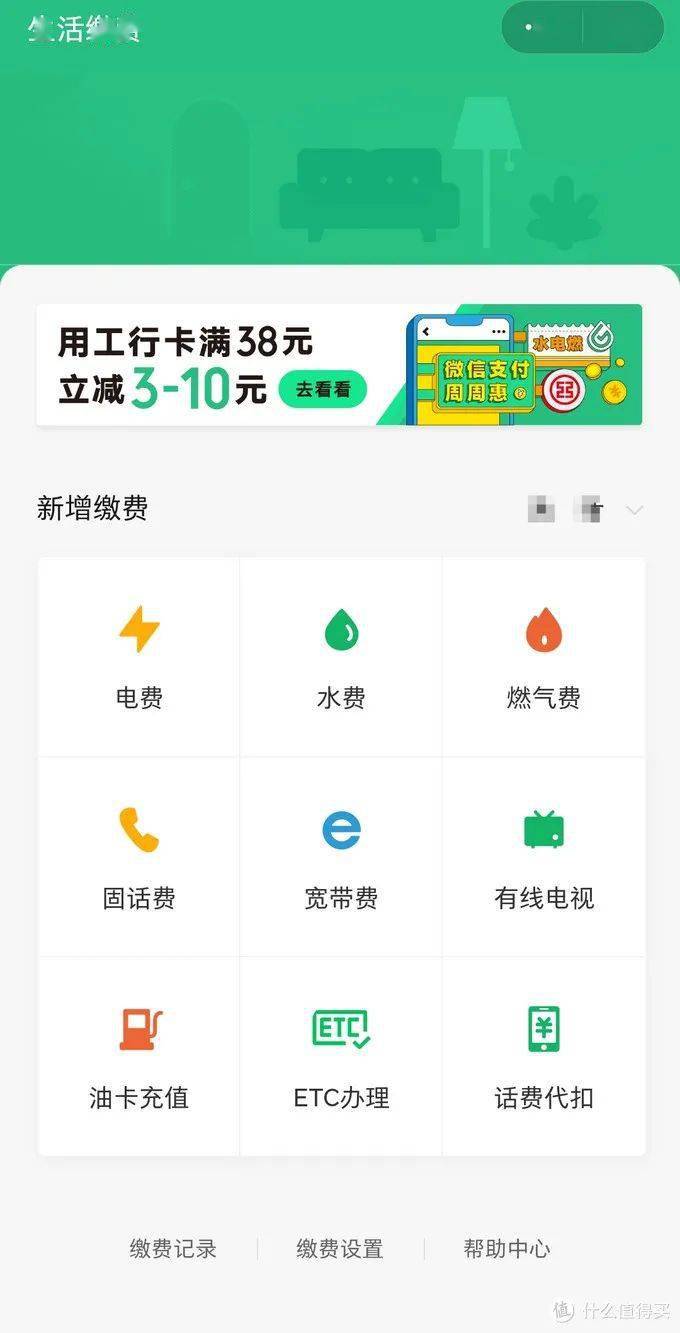Open 燃气费 gas payment
The height and width of the screenshot is (1333, 680).
pos(544,657)
